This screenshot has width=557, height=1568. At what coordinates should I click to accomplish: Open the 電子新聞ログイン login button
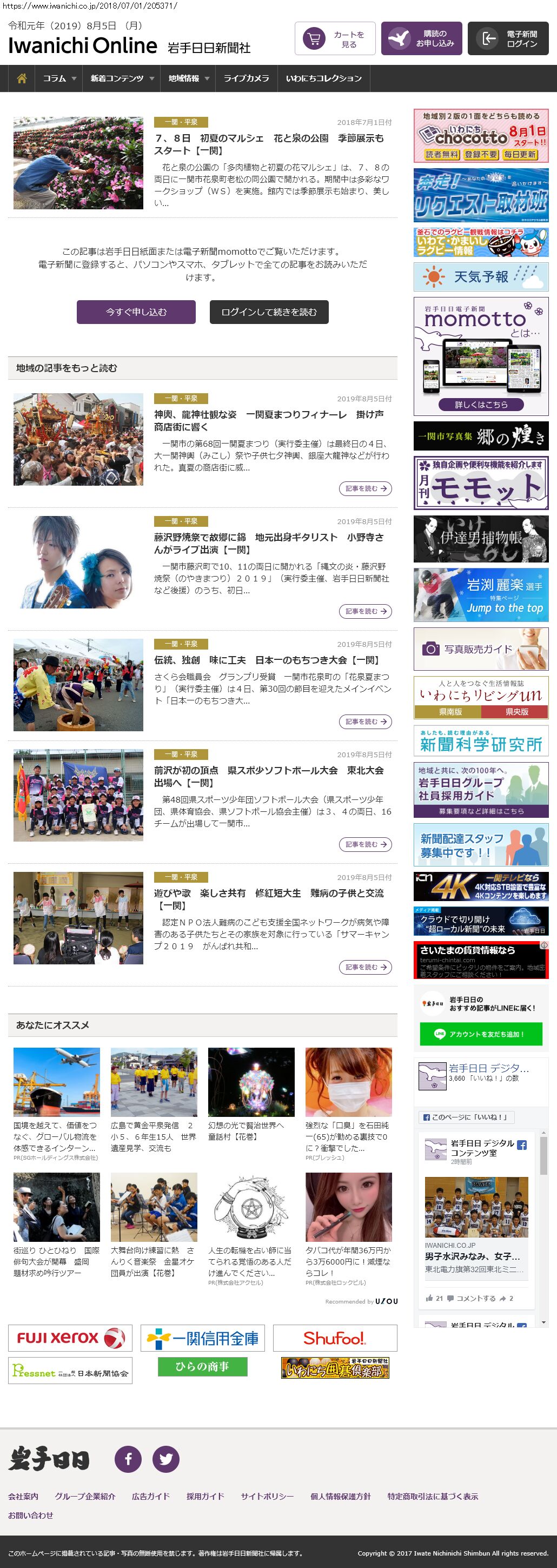(508, 39)
